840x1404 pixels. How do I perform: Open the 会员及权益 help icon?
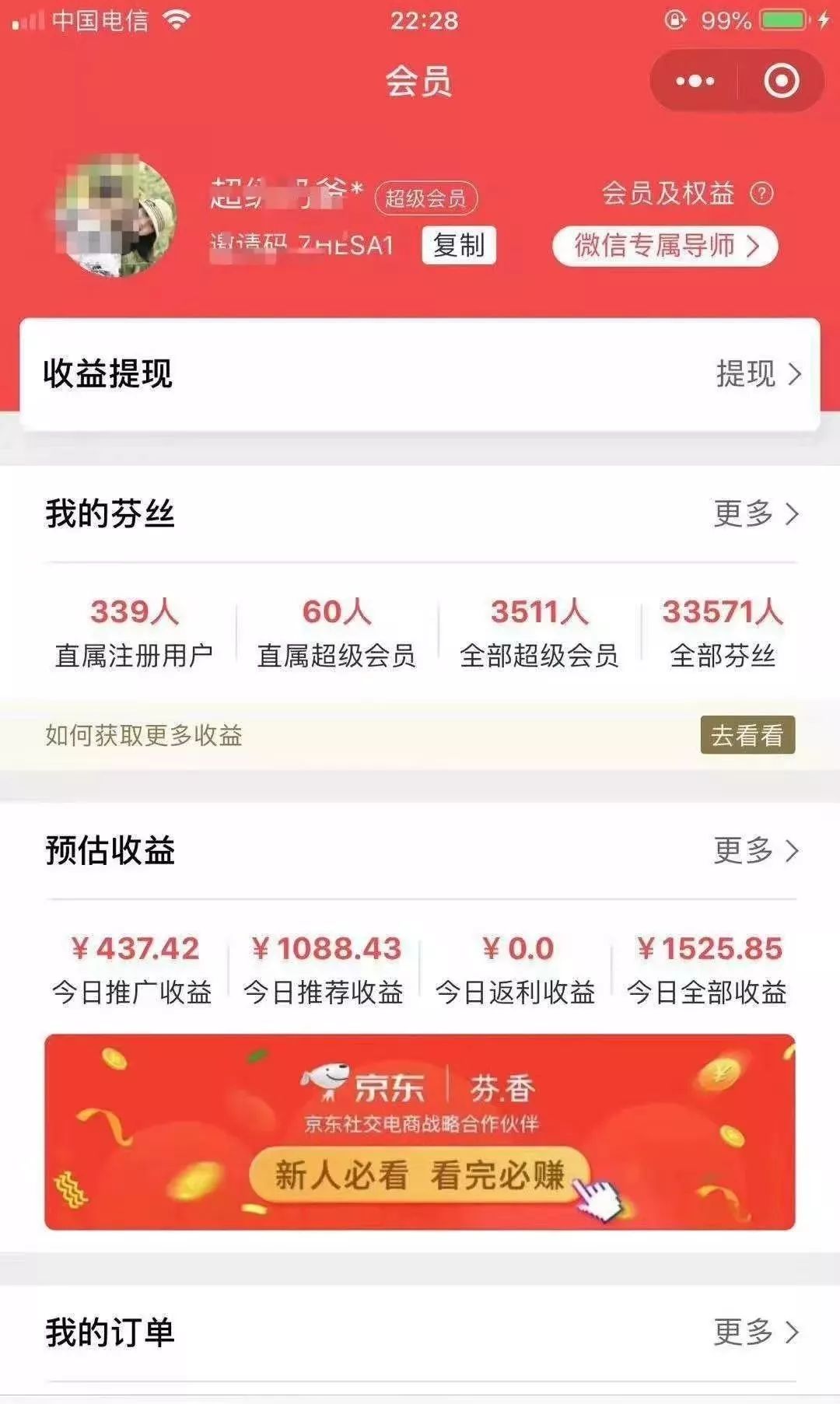[761, 193]
